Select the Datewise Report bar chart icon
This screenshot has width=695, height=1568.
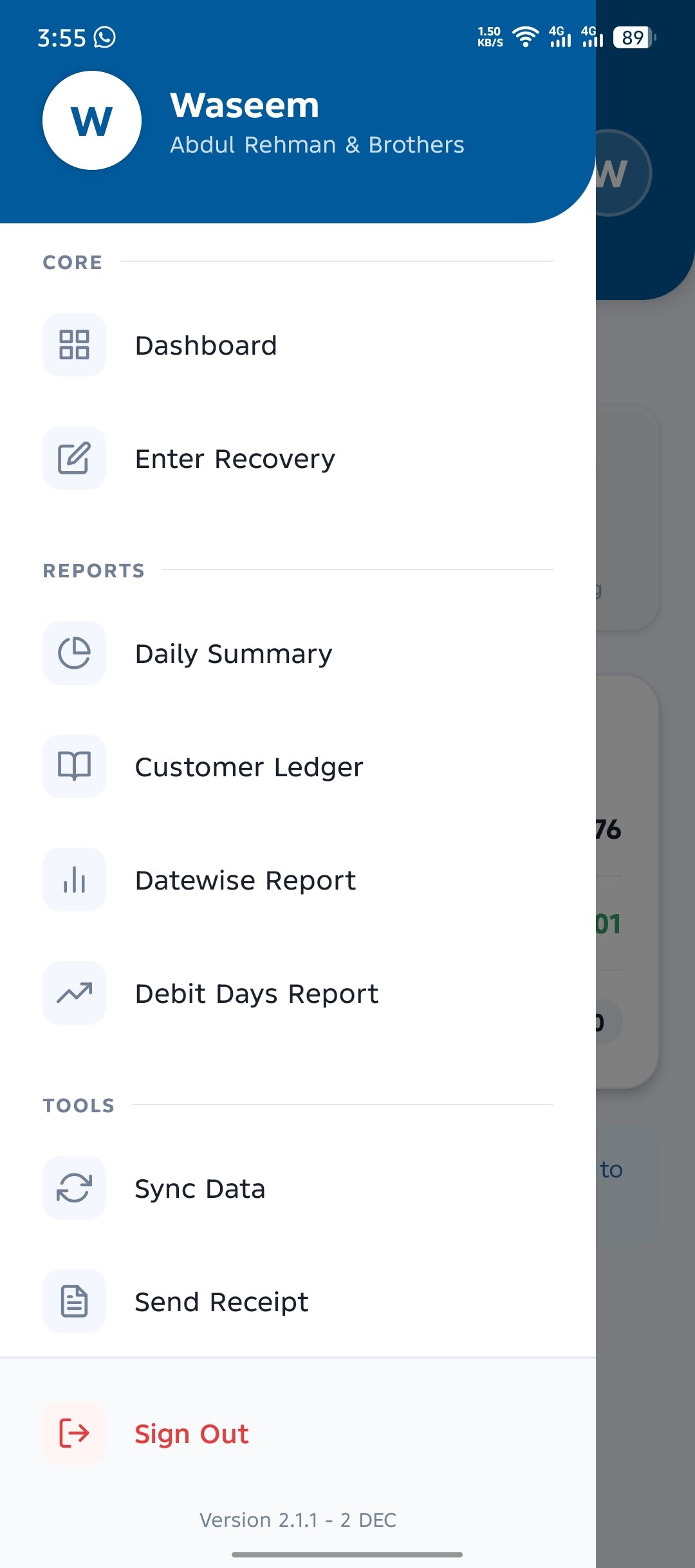pyautogui.click(x=74, y=879)
